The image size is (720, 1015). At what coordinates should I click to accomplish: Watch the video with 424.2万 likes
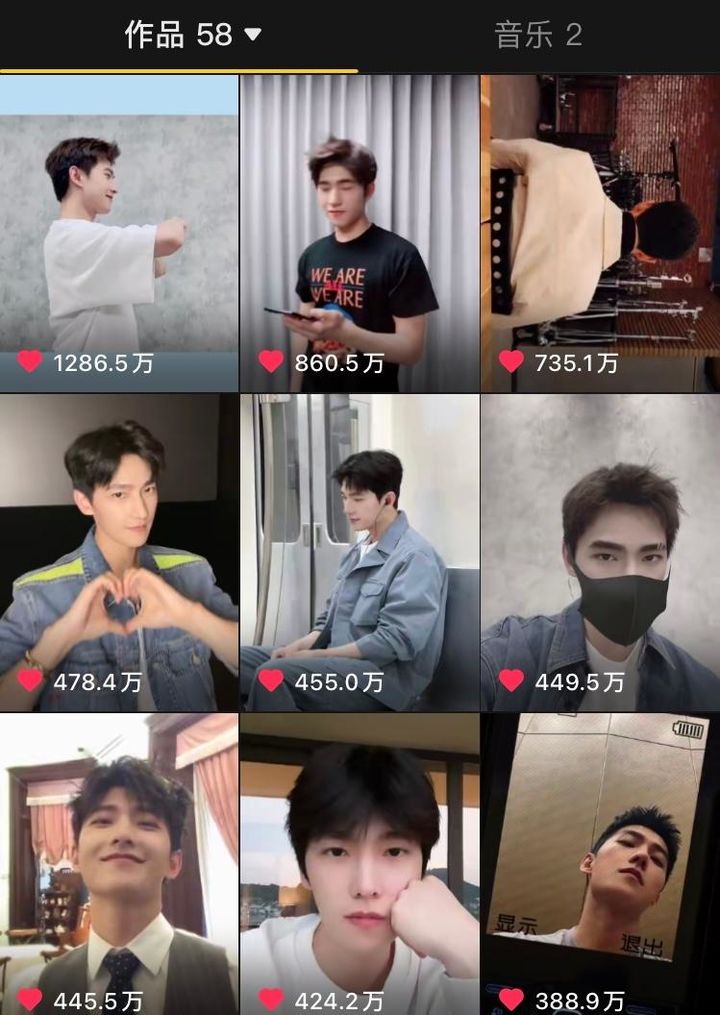point(359,862)
